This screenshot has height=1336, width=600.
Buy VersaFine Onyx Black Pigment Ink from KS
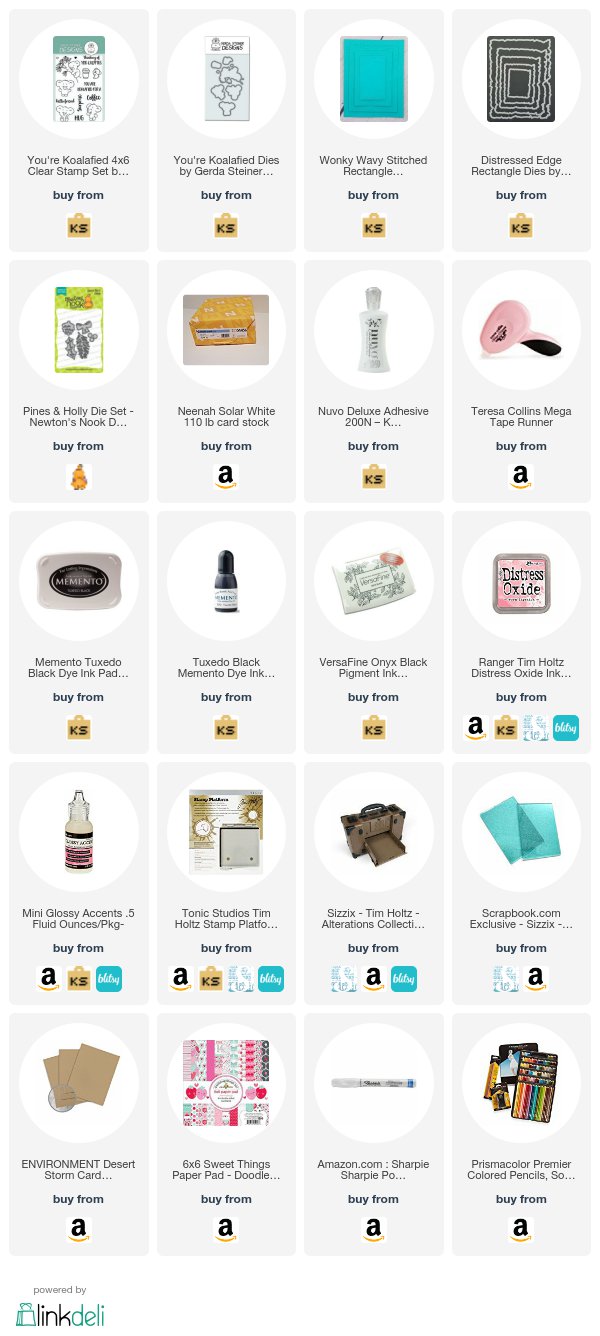point(373,727)
